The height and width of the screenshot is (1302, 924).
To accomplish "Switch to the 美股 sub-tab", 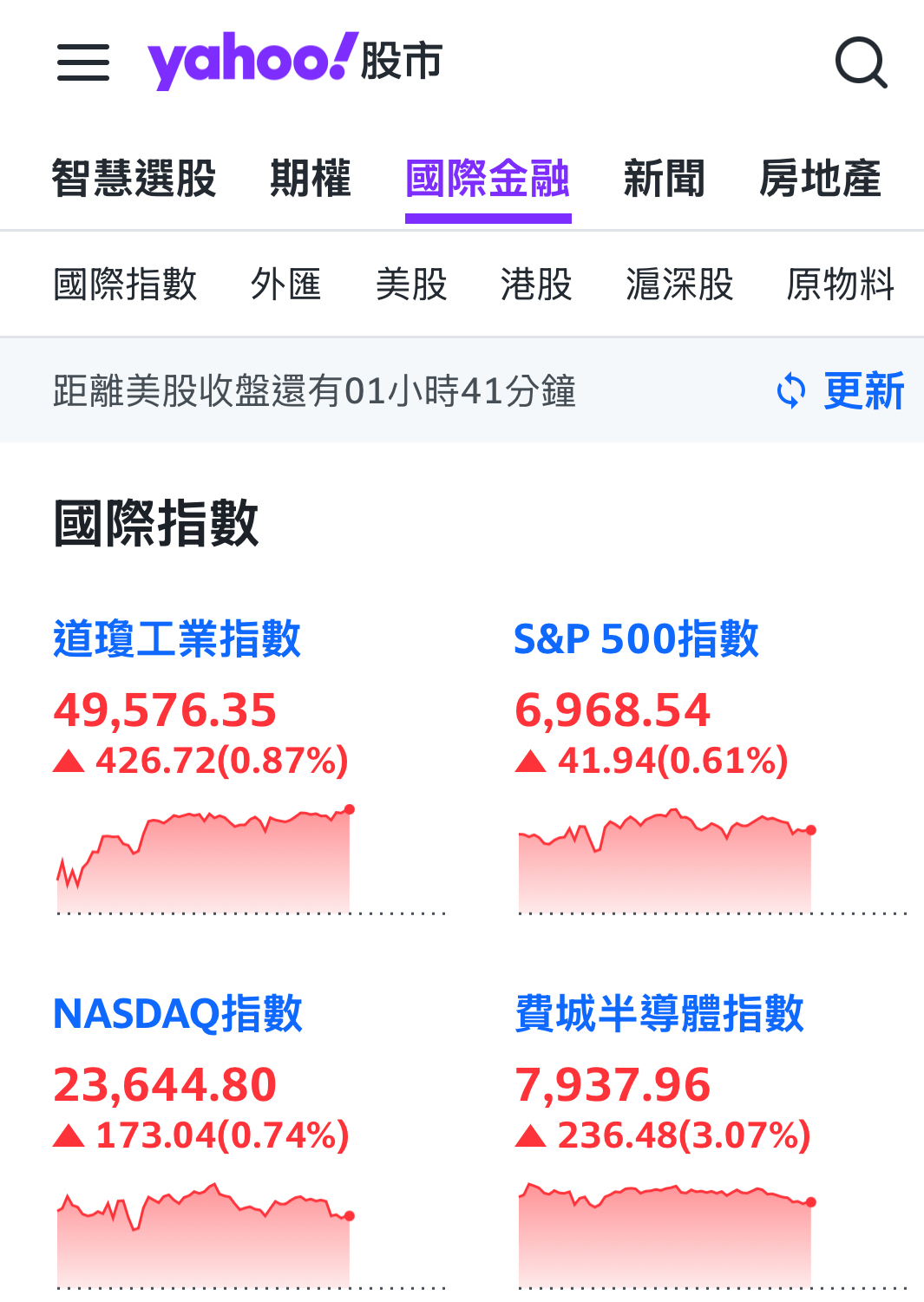I will pos(411,285).
